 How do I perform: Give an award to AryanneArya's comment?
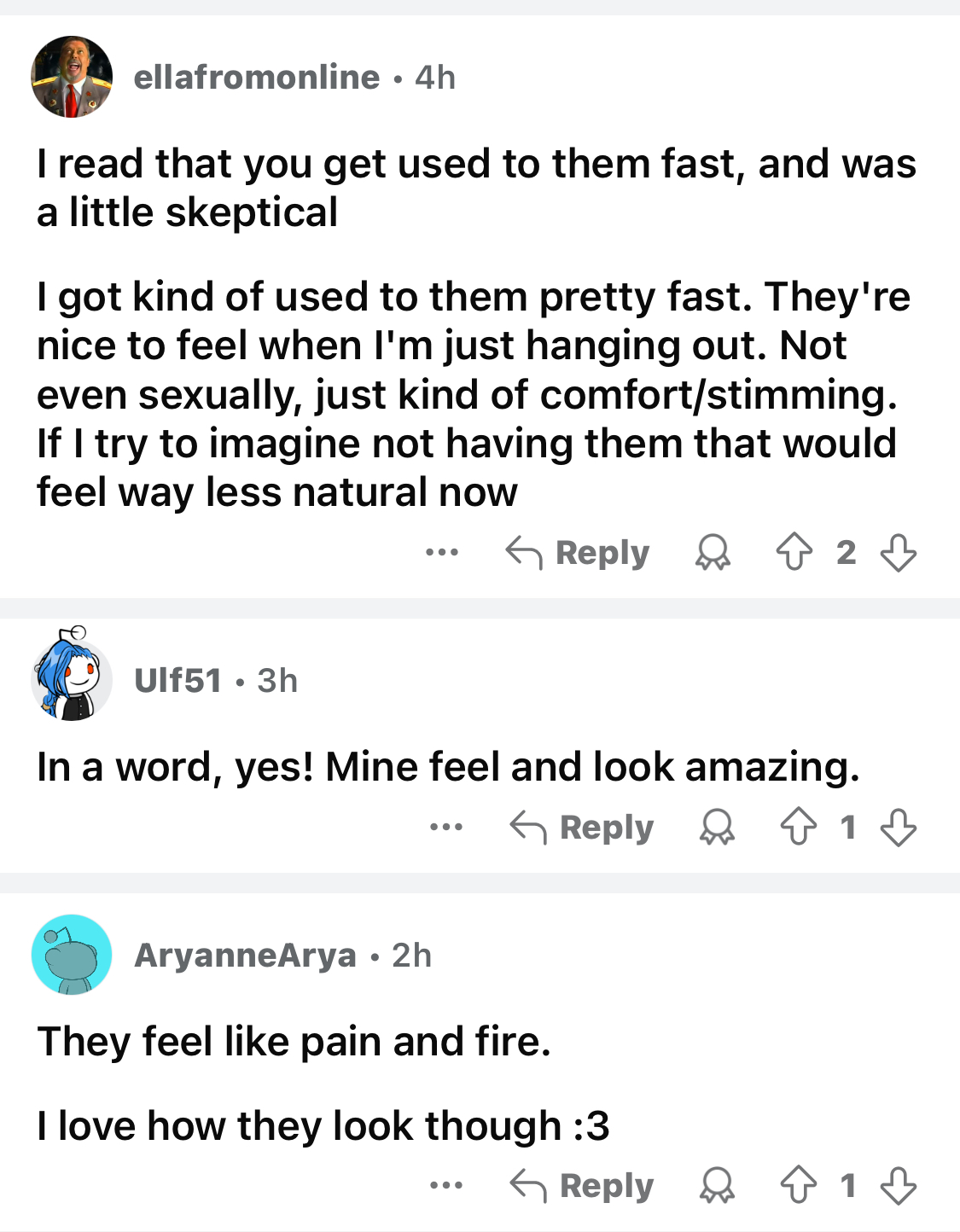[x=717, y=1186]
